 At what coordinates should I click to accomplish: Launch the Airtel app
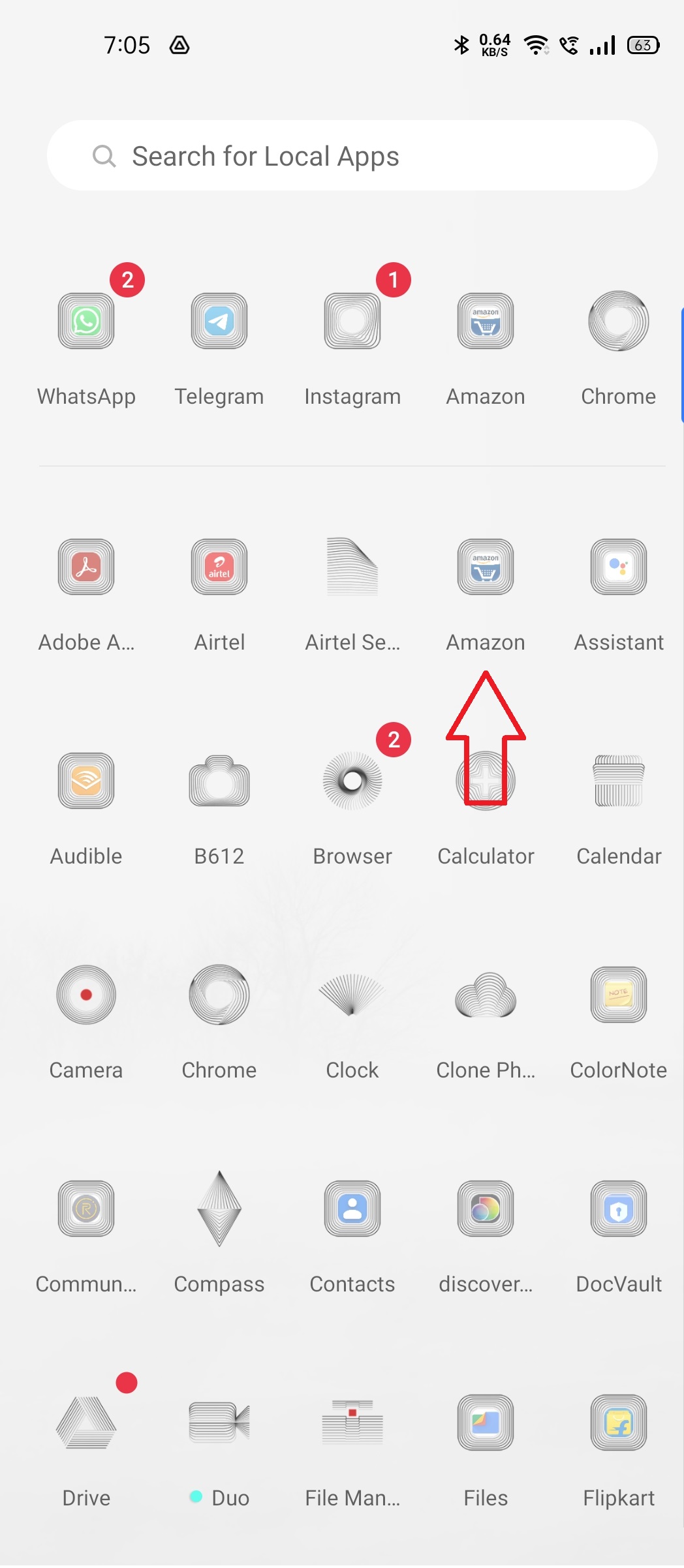[219, 567]
